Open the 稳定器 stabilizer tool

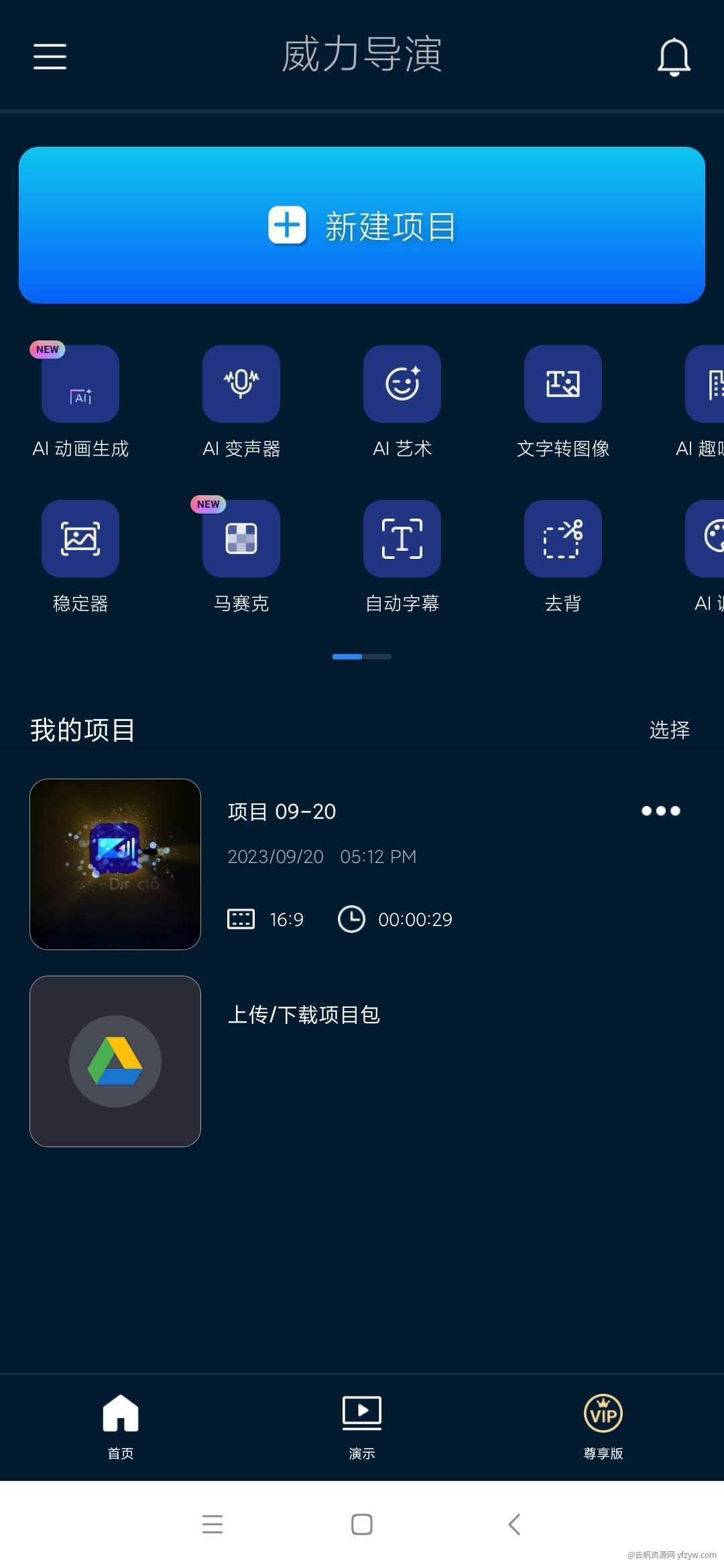[80, 539]
